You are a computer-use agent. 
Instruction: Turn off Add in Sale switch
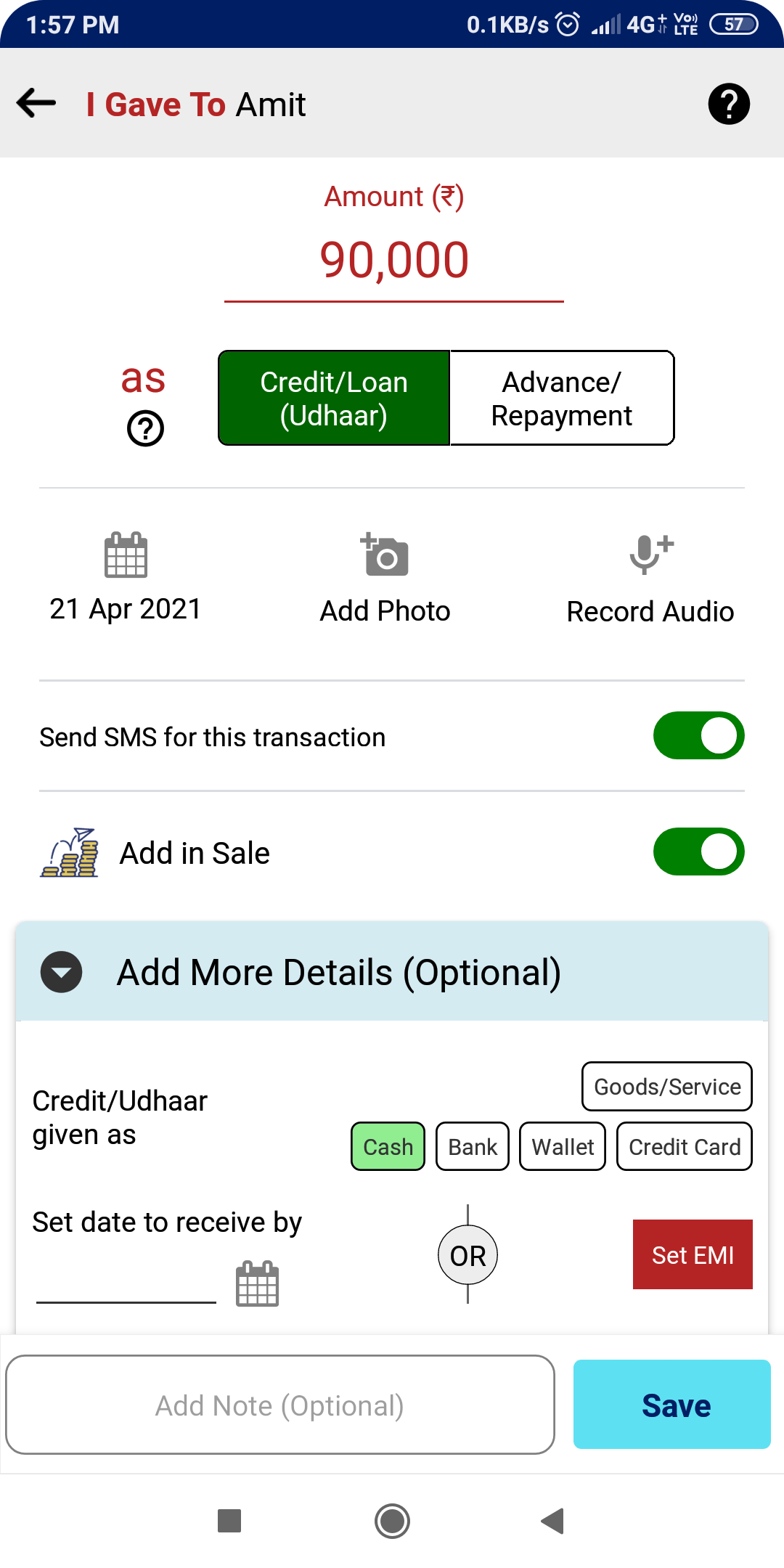tap(699, 852)
